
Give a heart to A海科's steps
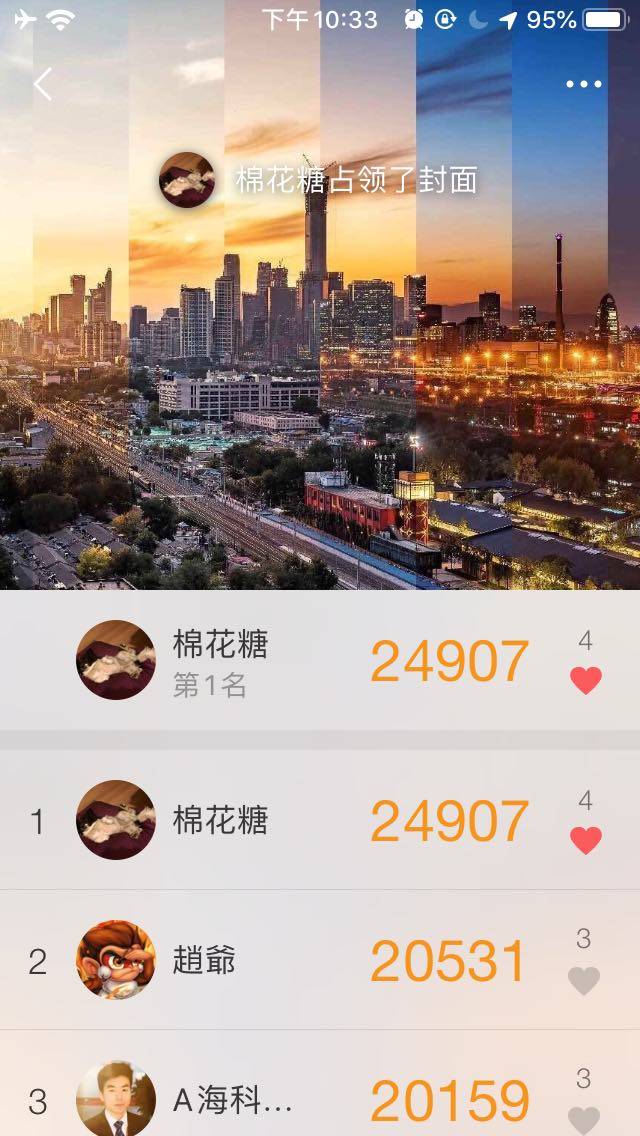[x=584, y=1118]
